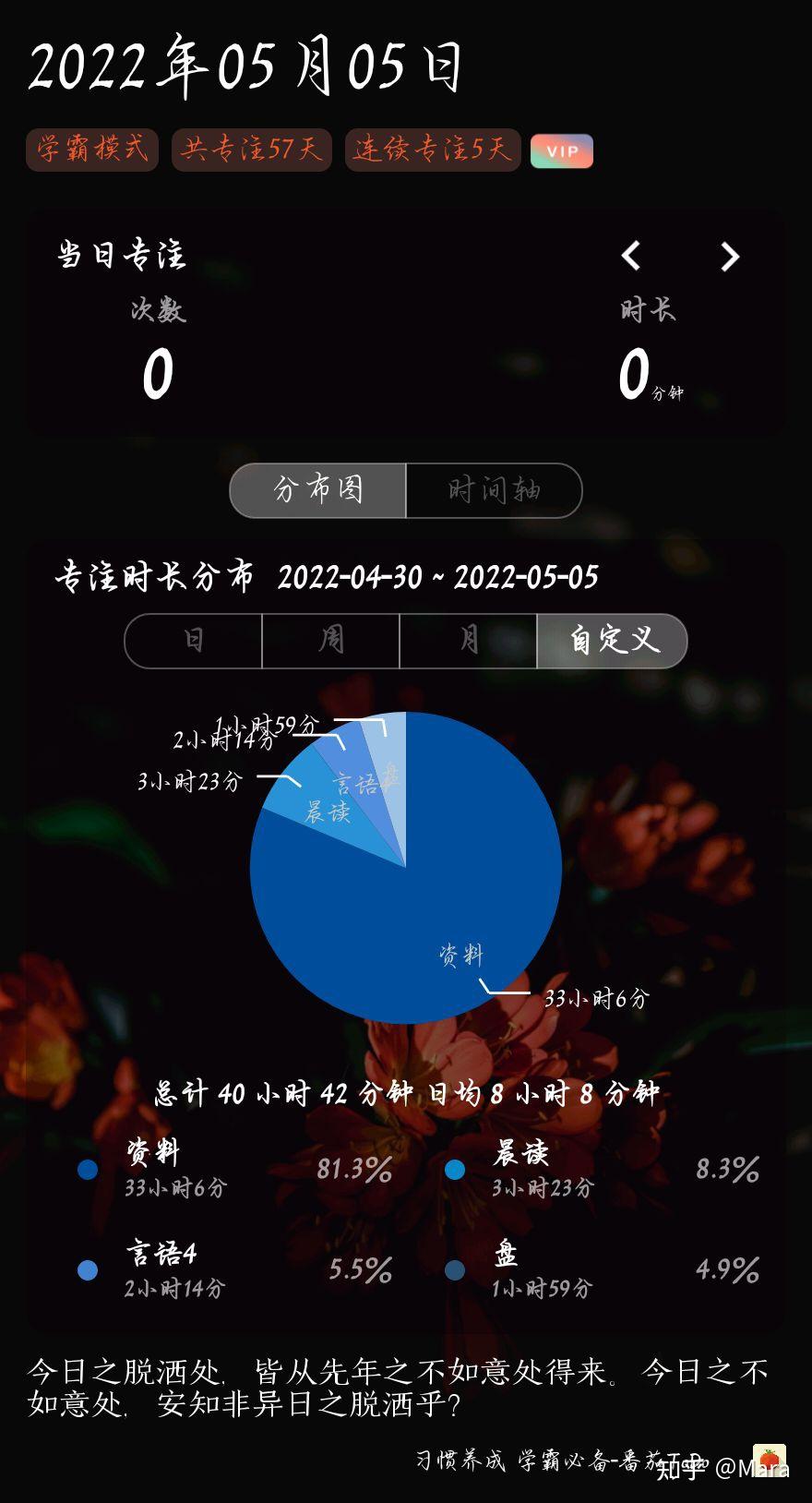Go to the previous day's focus record
Image resolution: width=812 pixels, height=1503 pixels.
click(x=631, y=256)
